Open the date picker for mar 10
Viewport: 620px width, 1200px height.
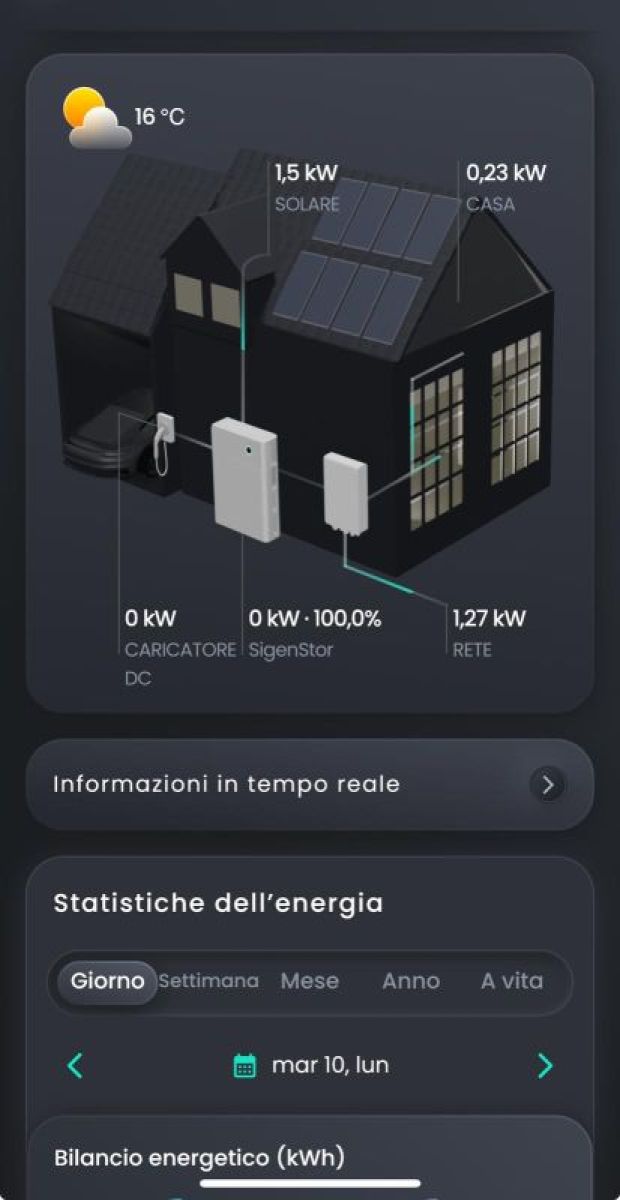[x=310, y=1065]
